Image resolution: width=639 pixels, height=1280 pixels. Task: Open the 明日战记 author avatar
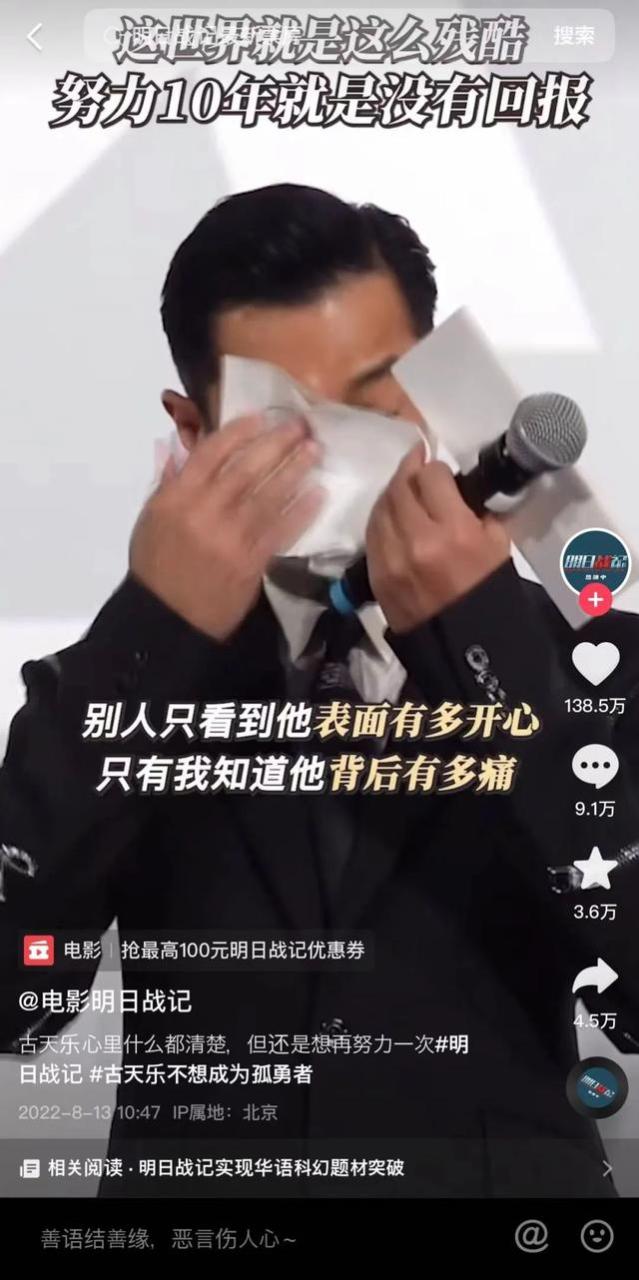coord(595,563)
